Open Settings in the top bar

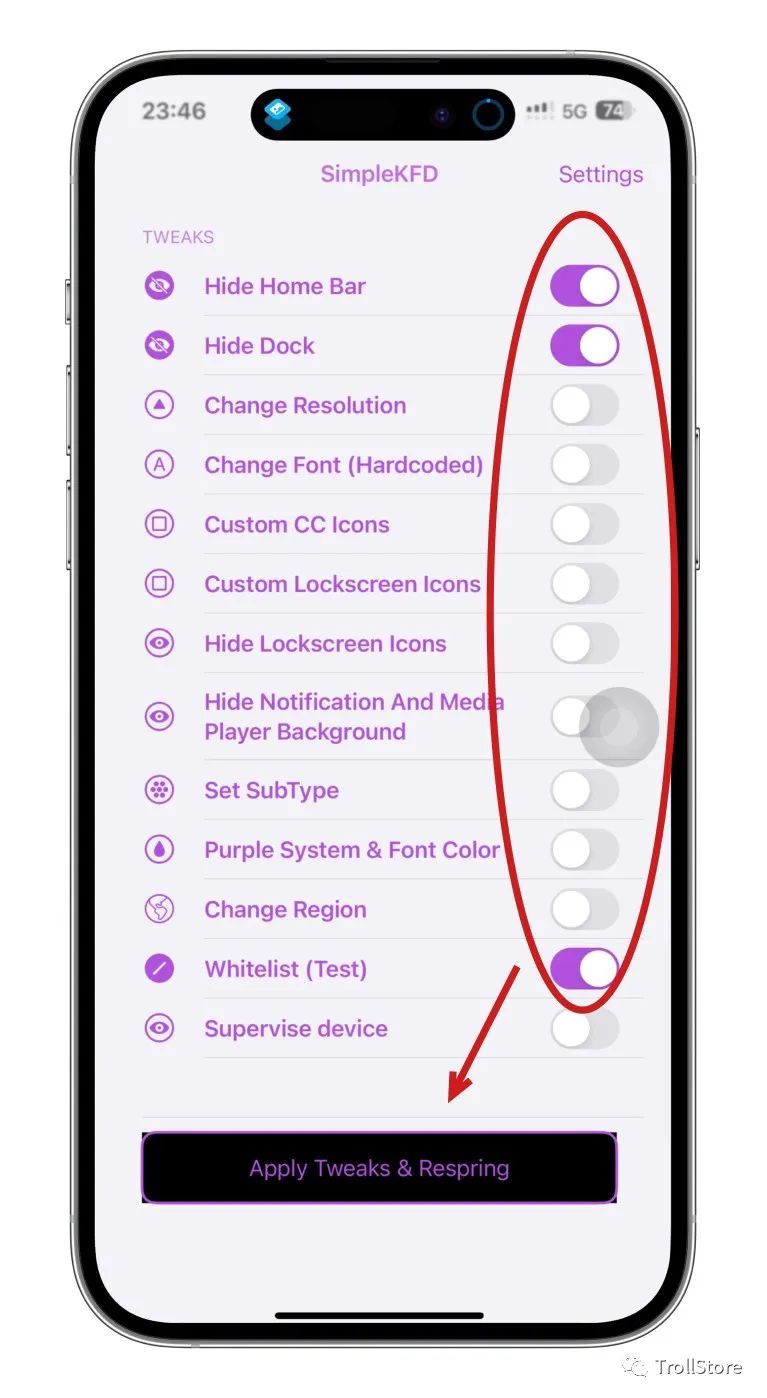coord(600,174)
